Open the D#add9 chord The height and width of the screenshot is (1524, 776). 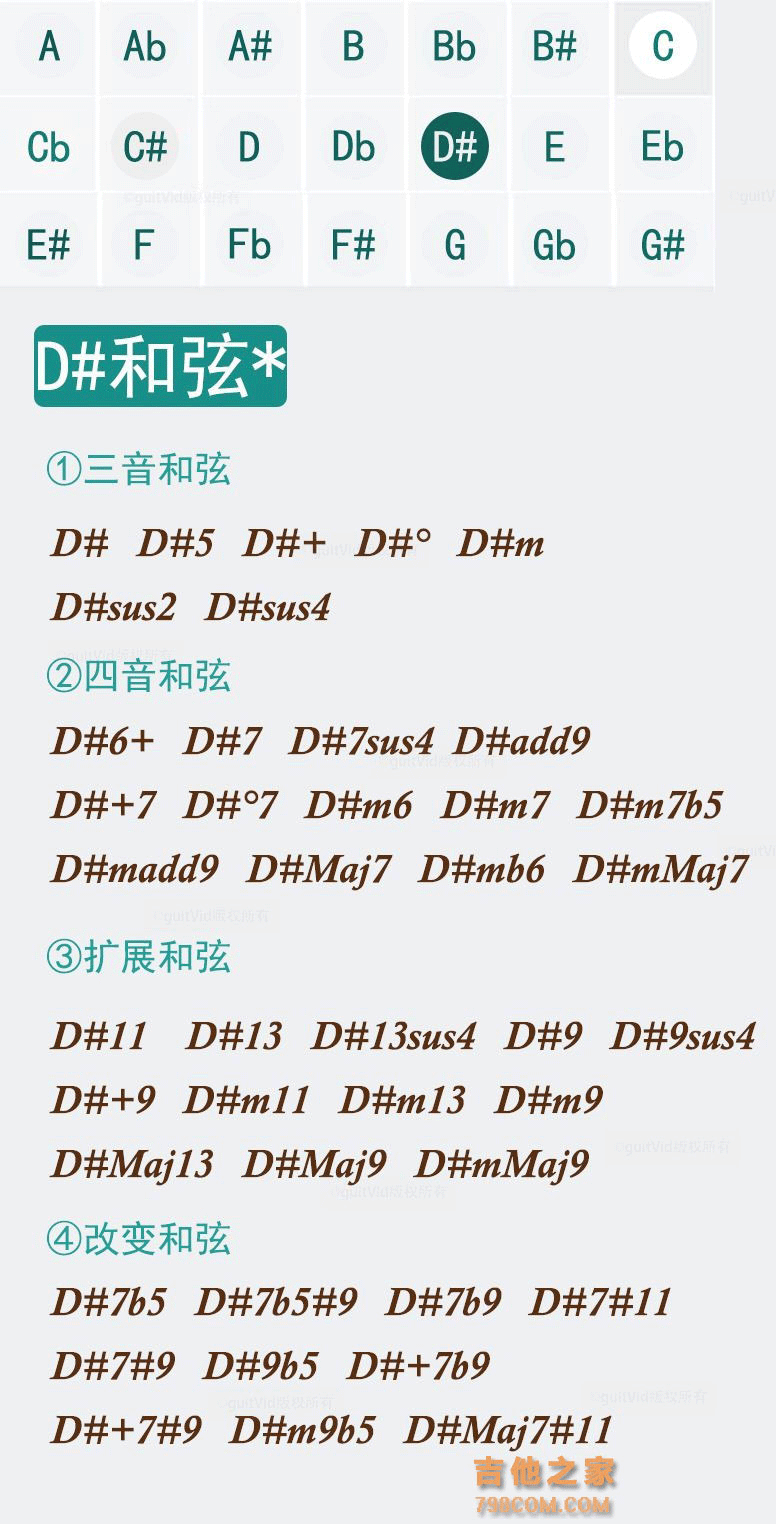[522, 741]
